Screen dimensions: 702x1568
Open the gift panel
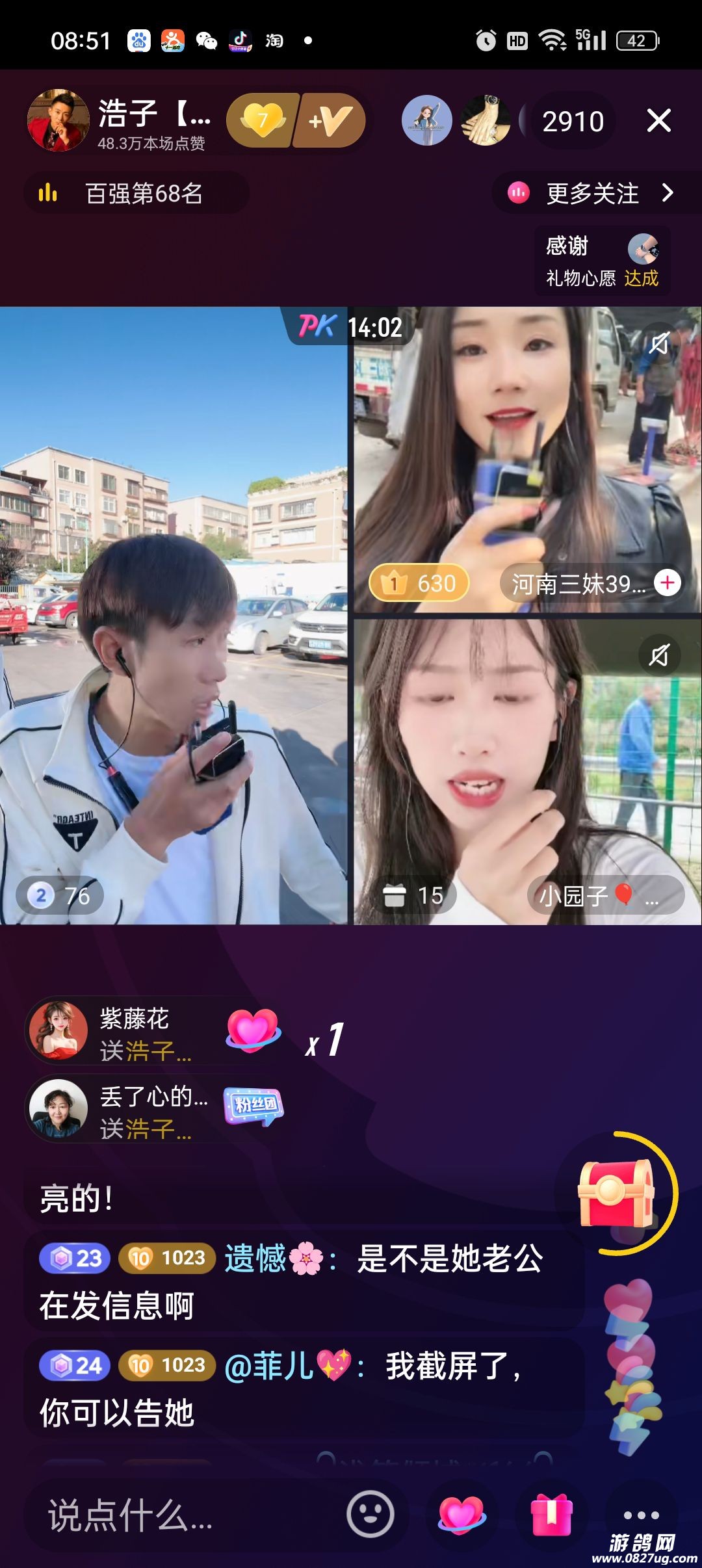click(x=551, y=1515)
